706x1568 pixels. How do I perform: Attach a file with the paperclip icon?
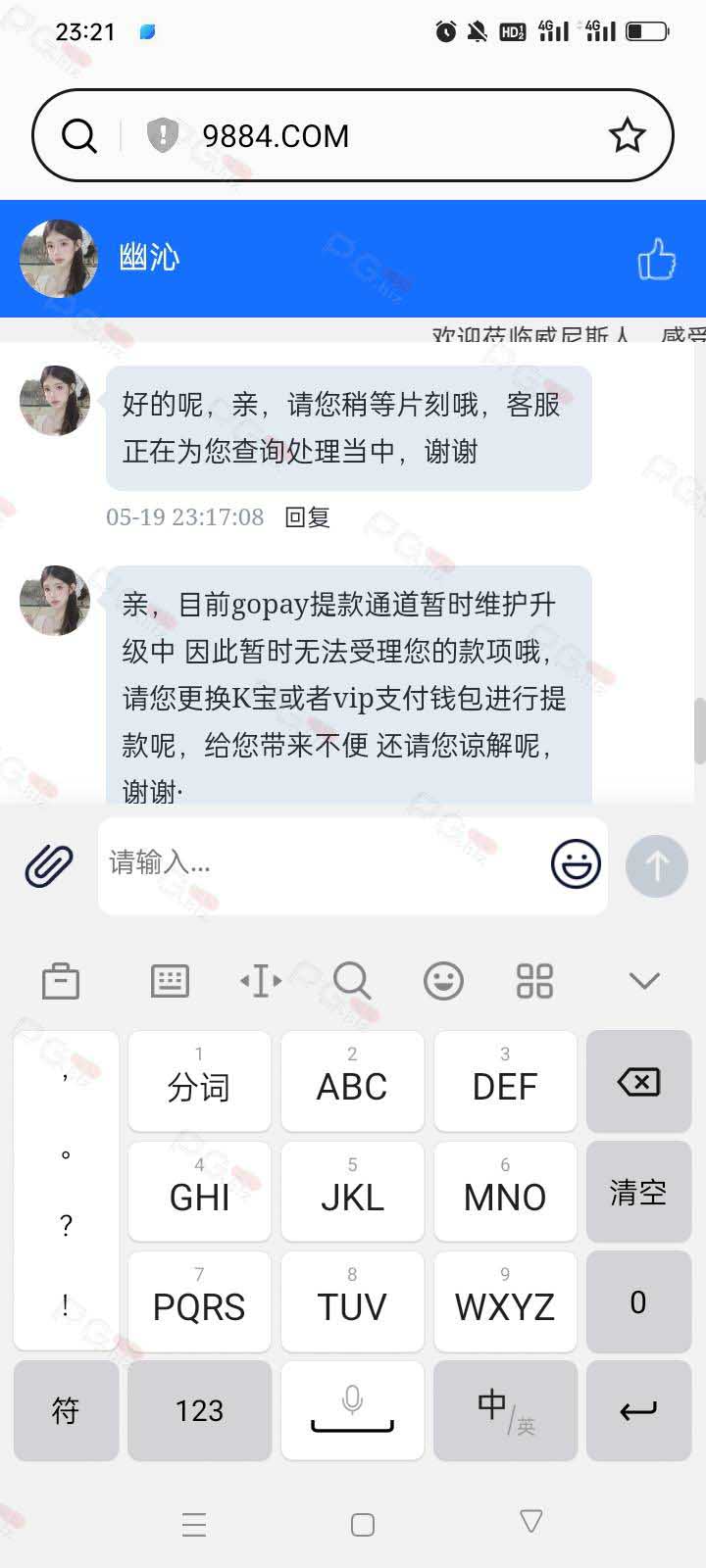pyautogui.click(x=49, y=865)
